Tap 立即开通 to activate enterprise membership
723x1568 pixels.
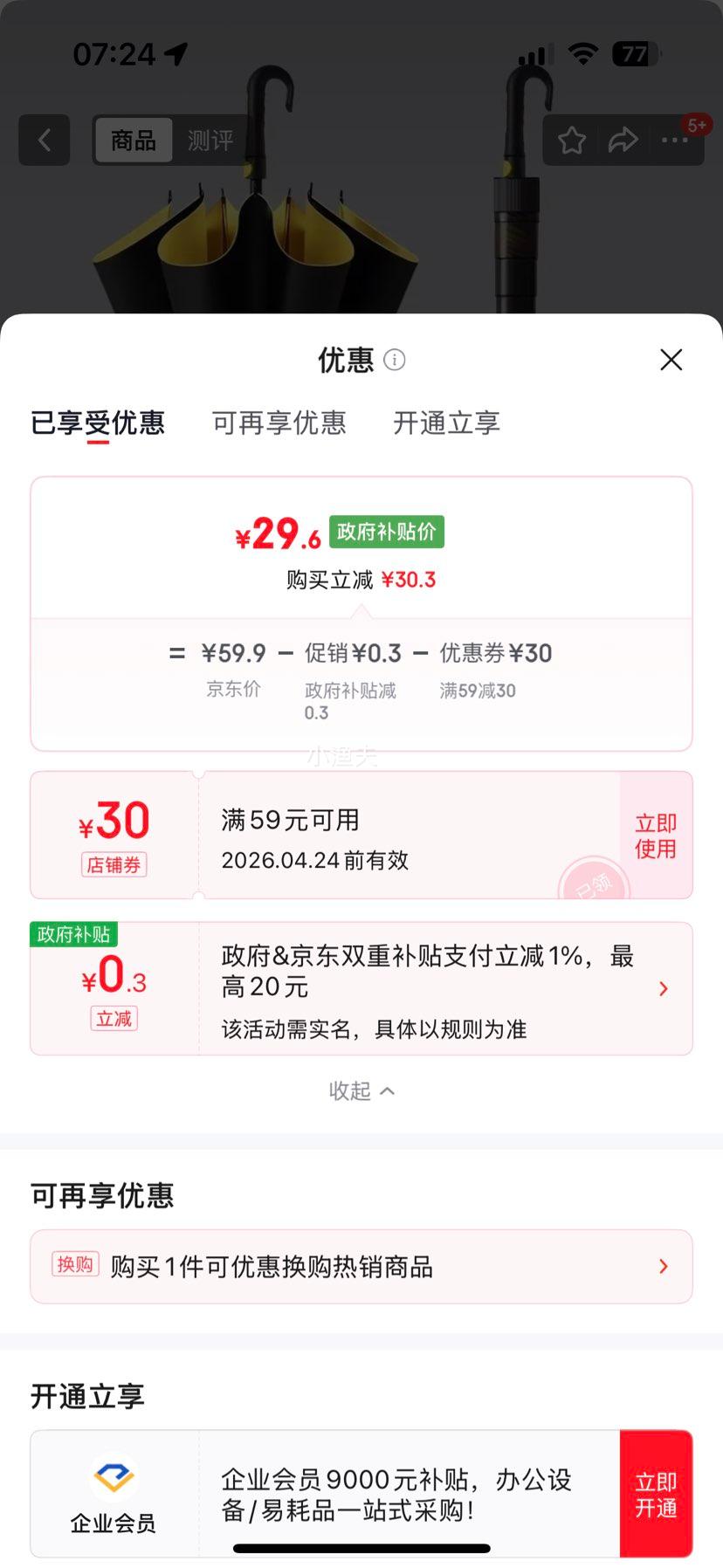656,1494
